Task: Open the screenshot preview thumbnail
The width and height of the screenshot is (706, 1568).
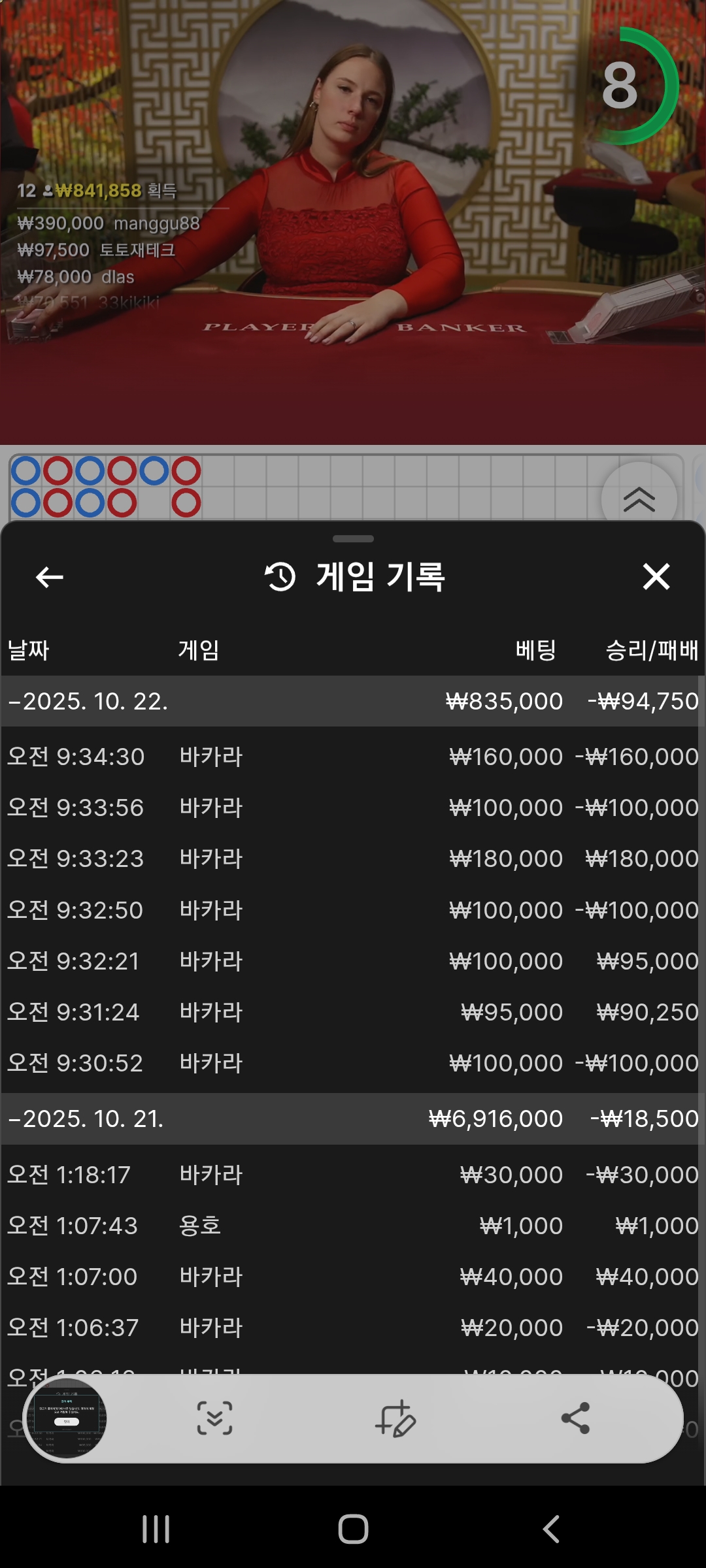Action: [x=66, y=1418]
